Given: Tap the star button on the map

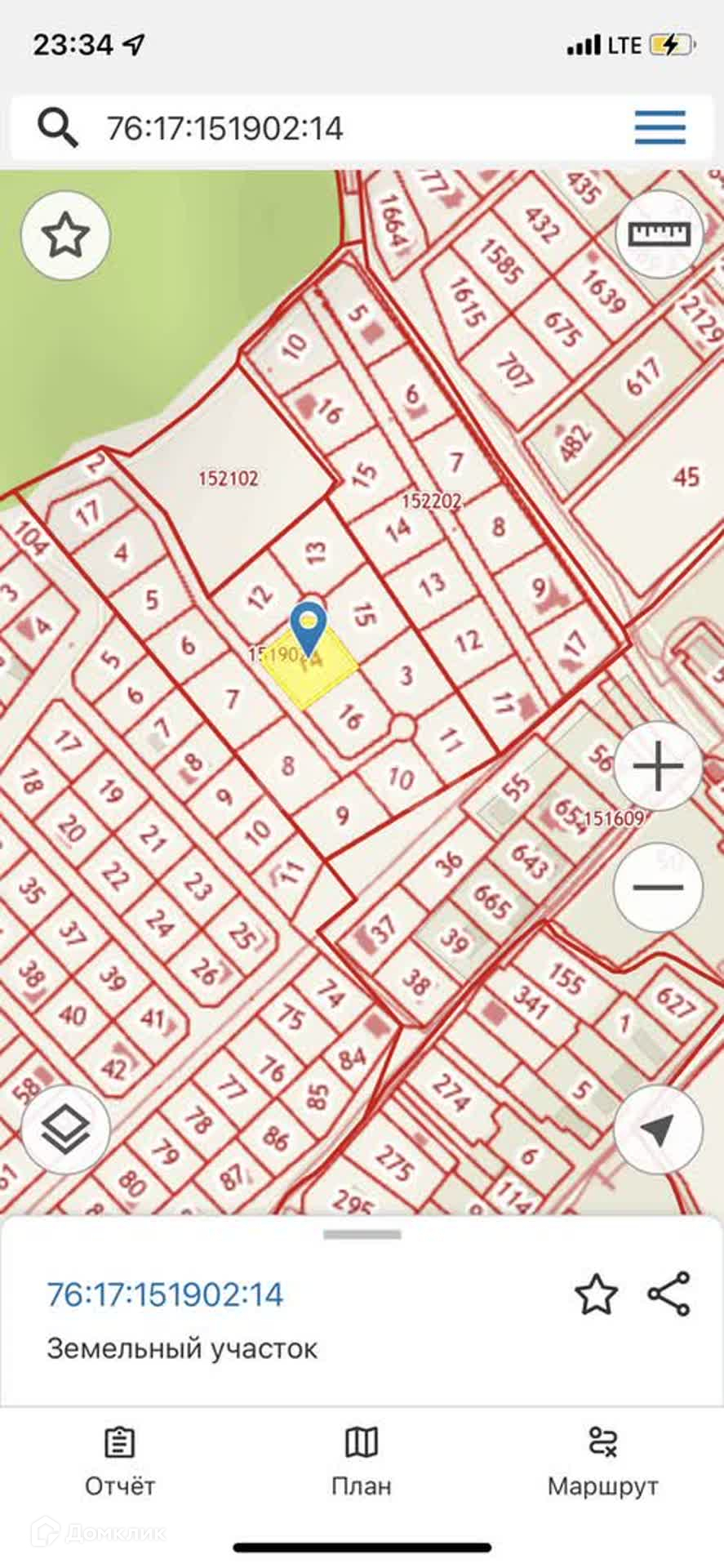Looking at the screenshot, I should pyautogui.click(x=65, y=235).
